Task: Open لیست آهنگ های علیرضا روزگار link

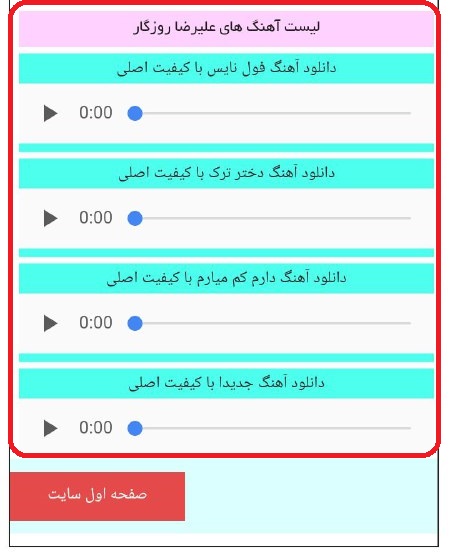Action: pos(226,28)
